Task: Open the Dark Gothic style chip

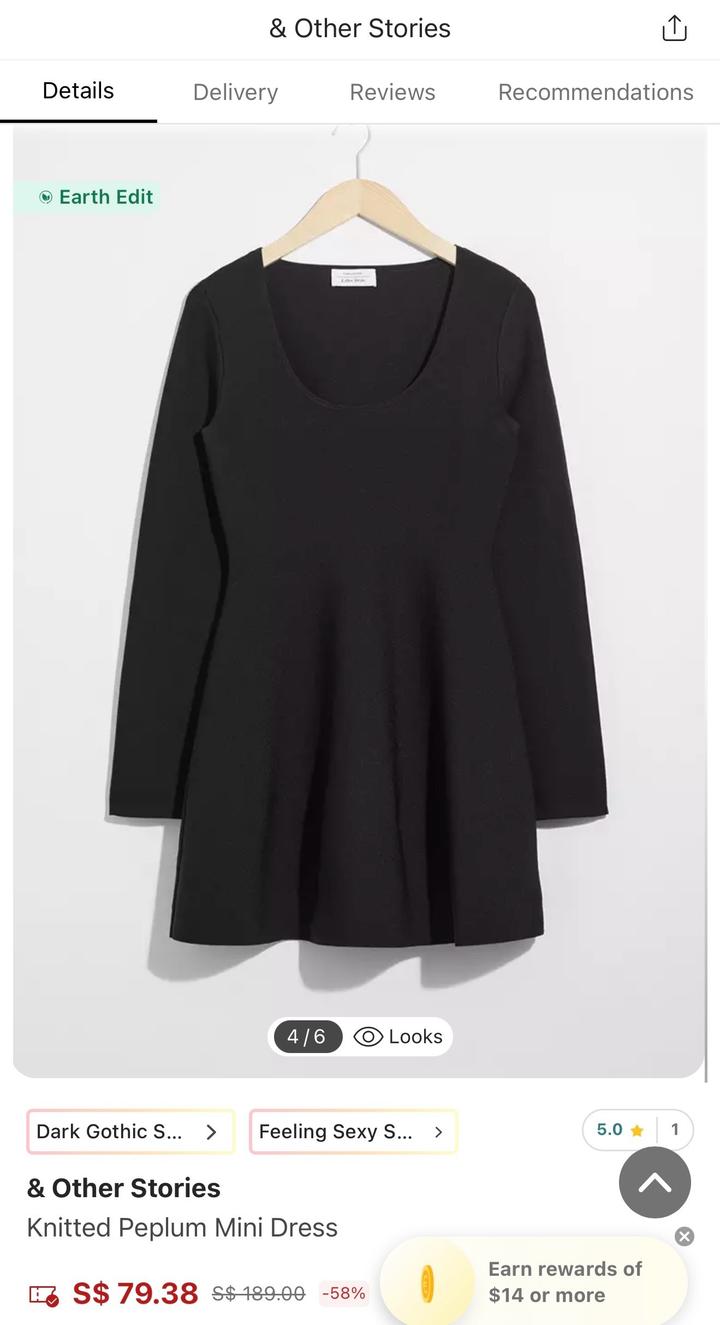Action: coord(130,1132)
